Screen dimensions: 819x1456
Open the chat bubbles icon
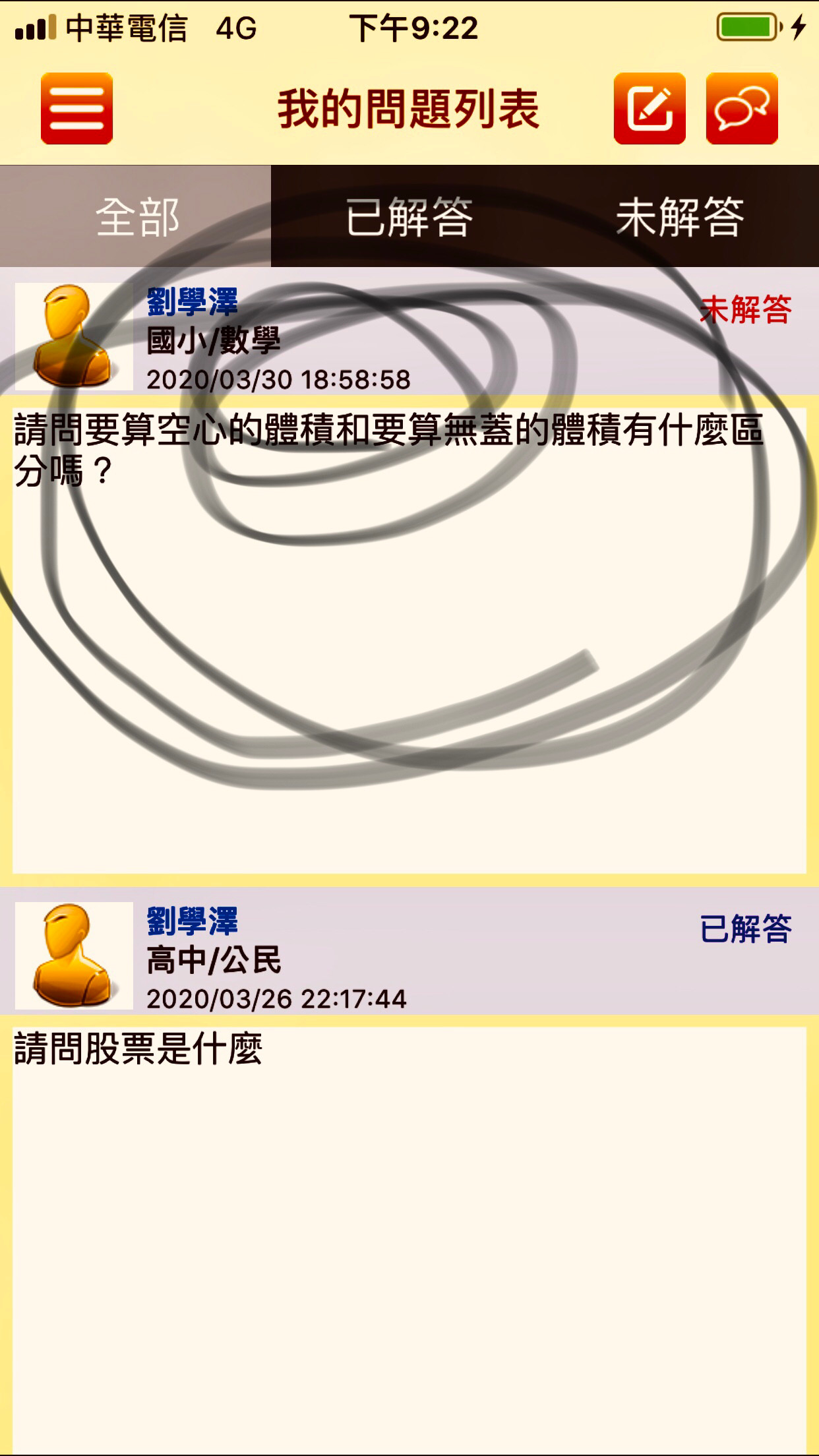coord(742,109)
